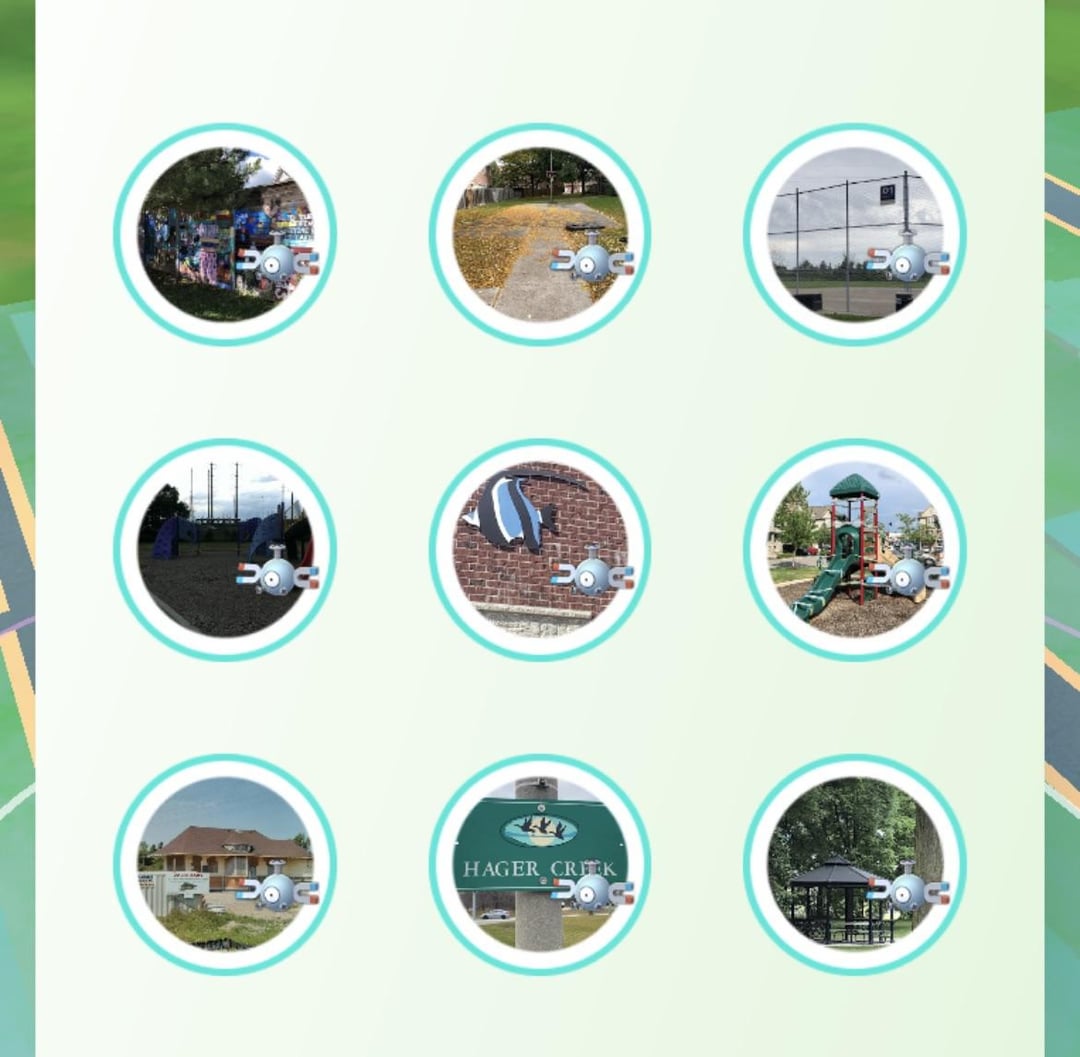Tap the Hager Creek sign PokéStop
1080x1057 pixels.
pos(540,864)
